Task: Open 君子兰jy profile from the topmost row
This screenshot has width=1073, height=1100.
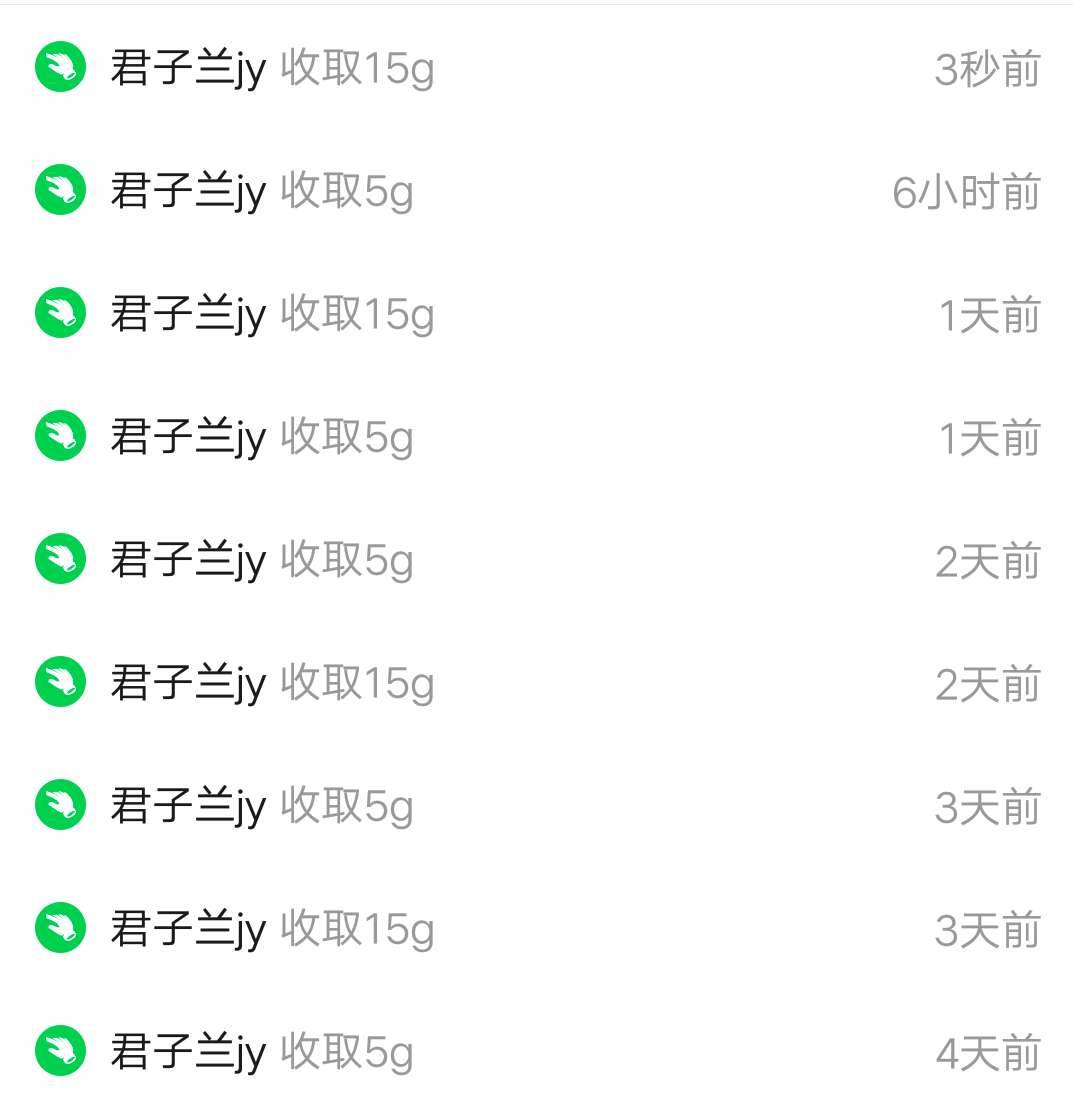Action: coord(185,69)
